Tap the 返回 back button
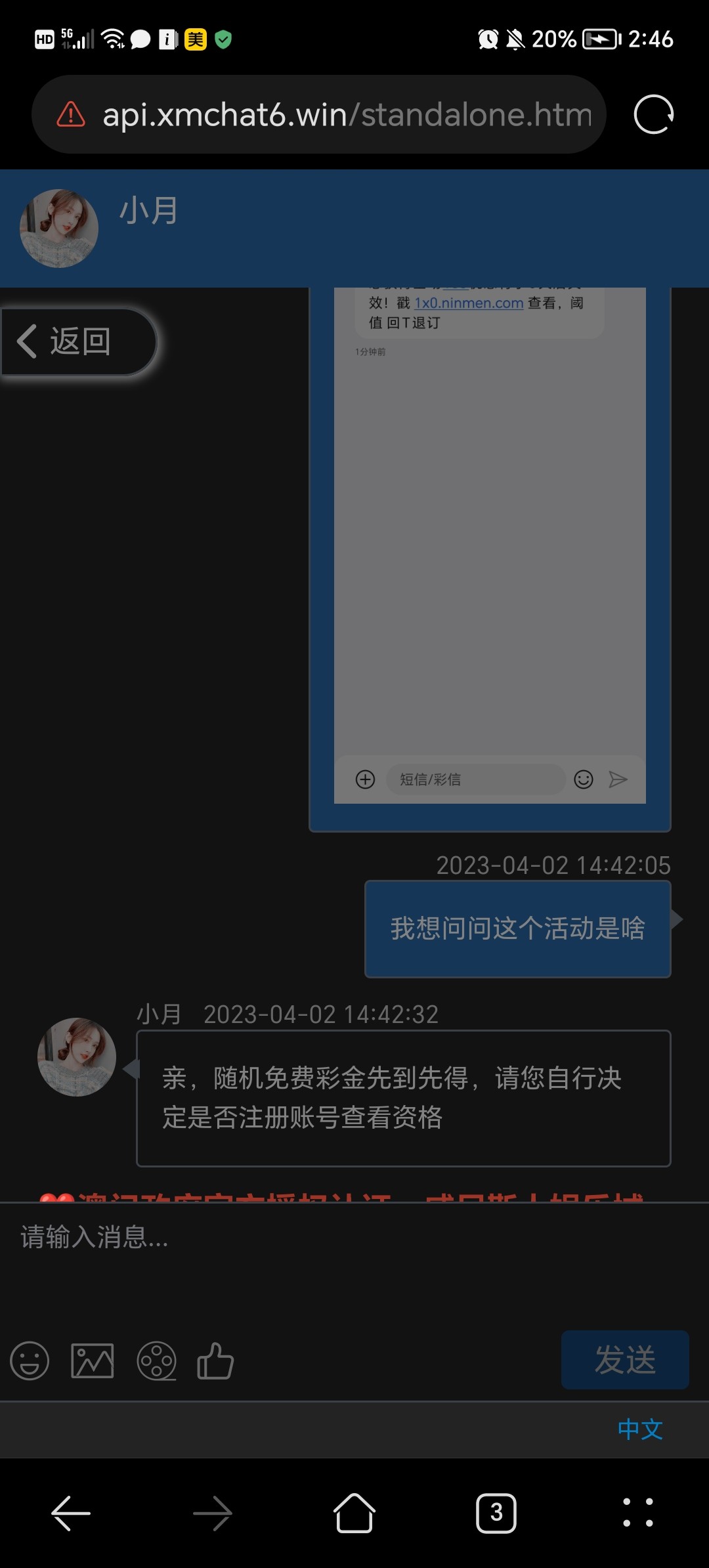Viewport: 709px width, 1568px height. 77,342
